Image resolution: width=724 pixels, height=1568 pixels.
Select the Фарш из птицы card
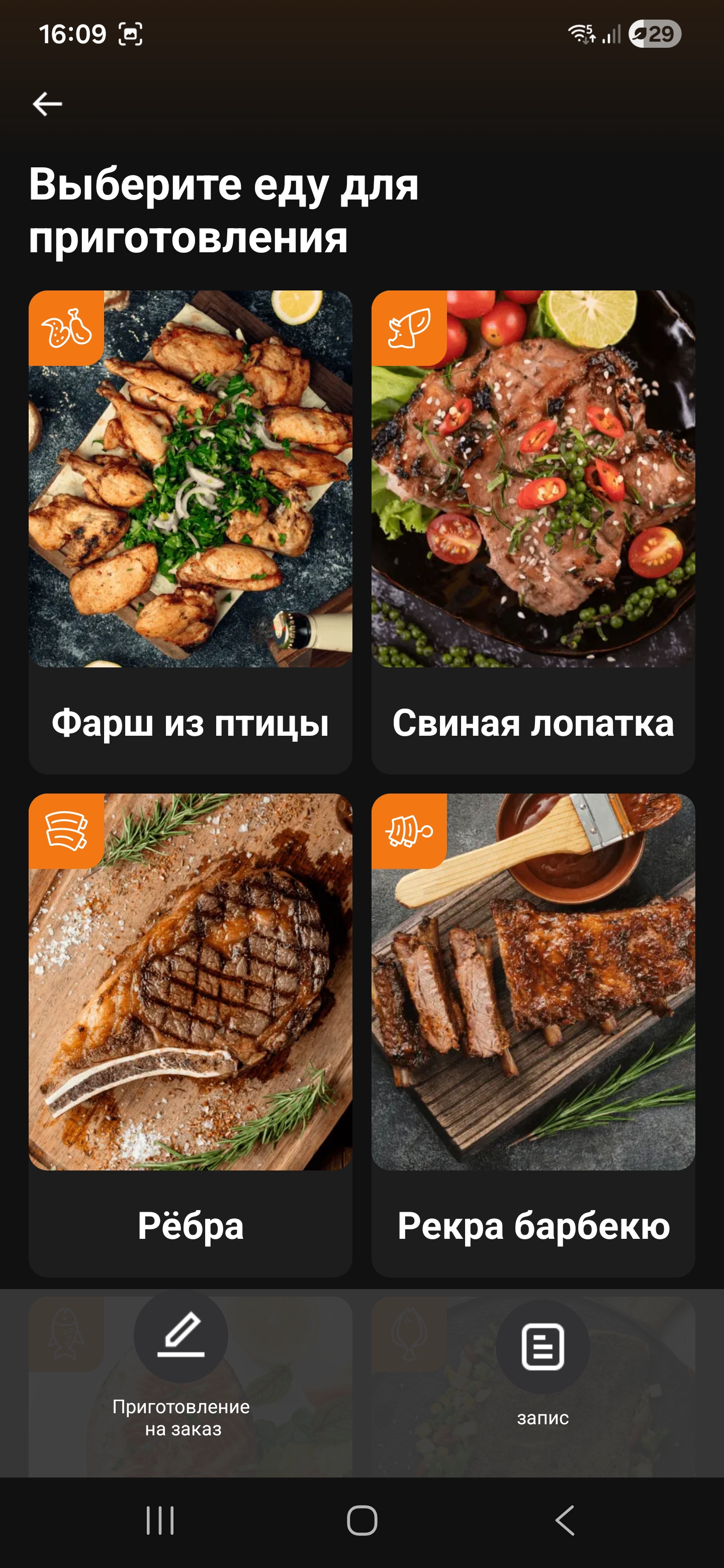pyautogui.click(x=190, y=531)
